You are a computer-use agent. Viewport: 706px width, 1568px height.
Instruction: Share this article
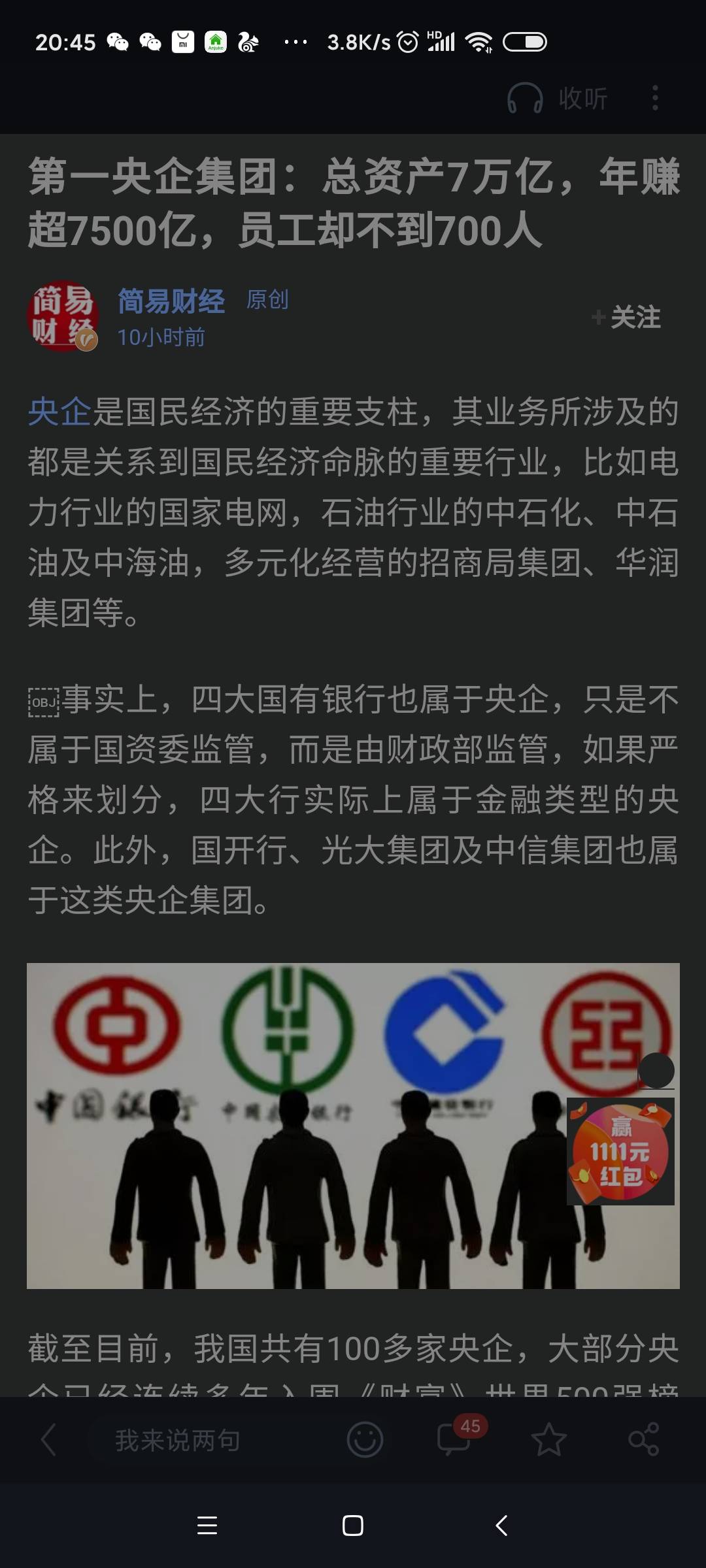(643, 1440)
